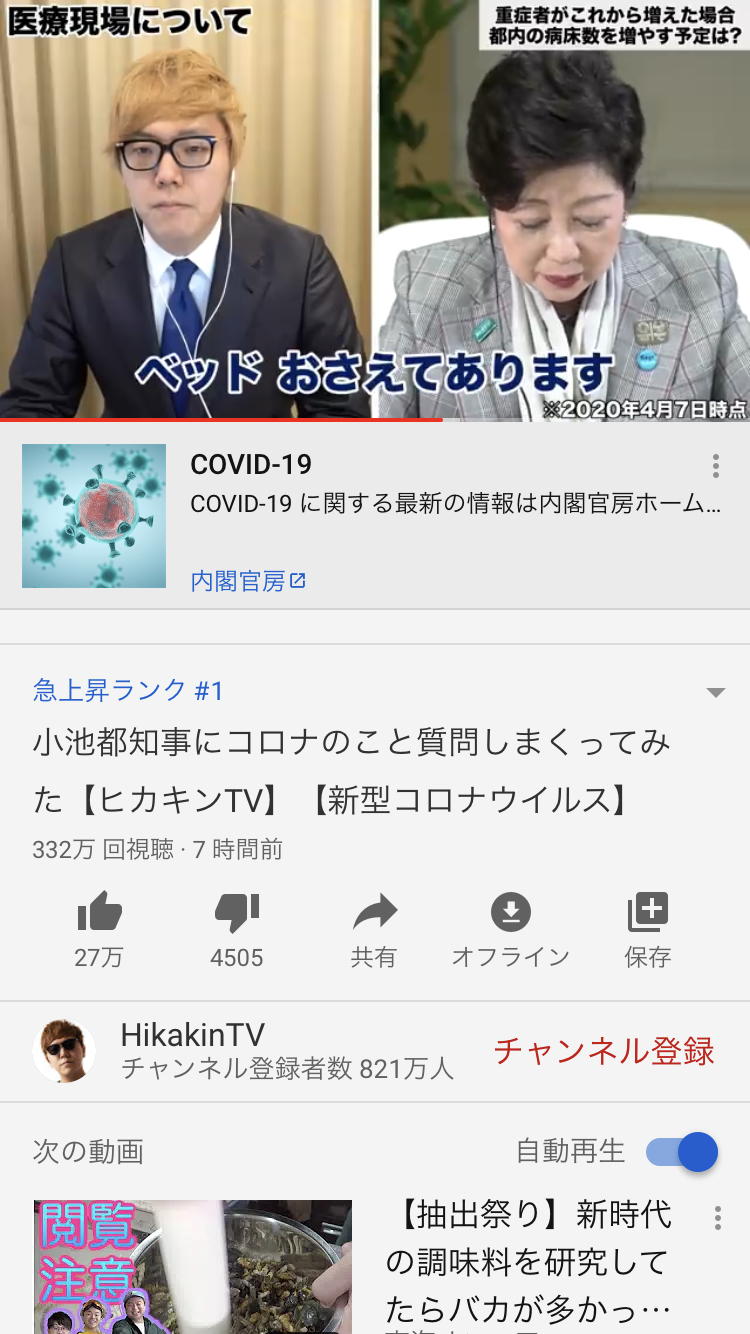Open the COVID-19 panel overflow menu

coord(715,466)
